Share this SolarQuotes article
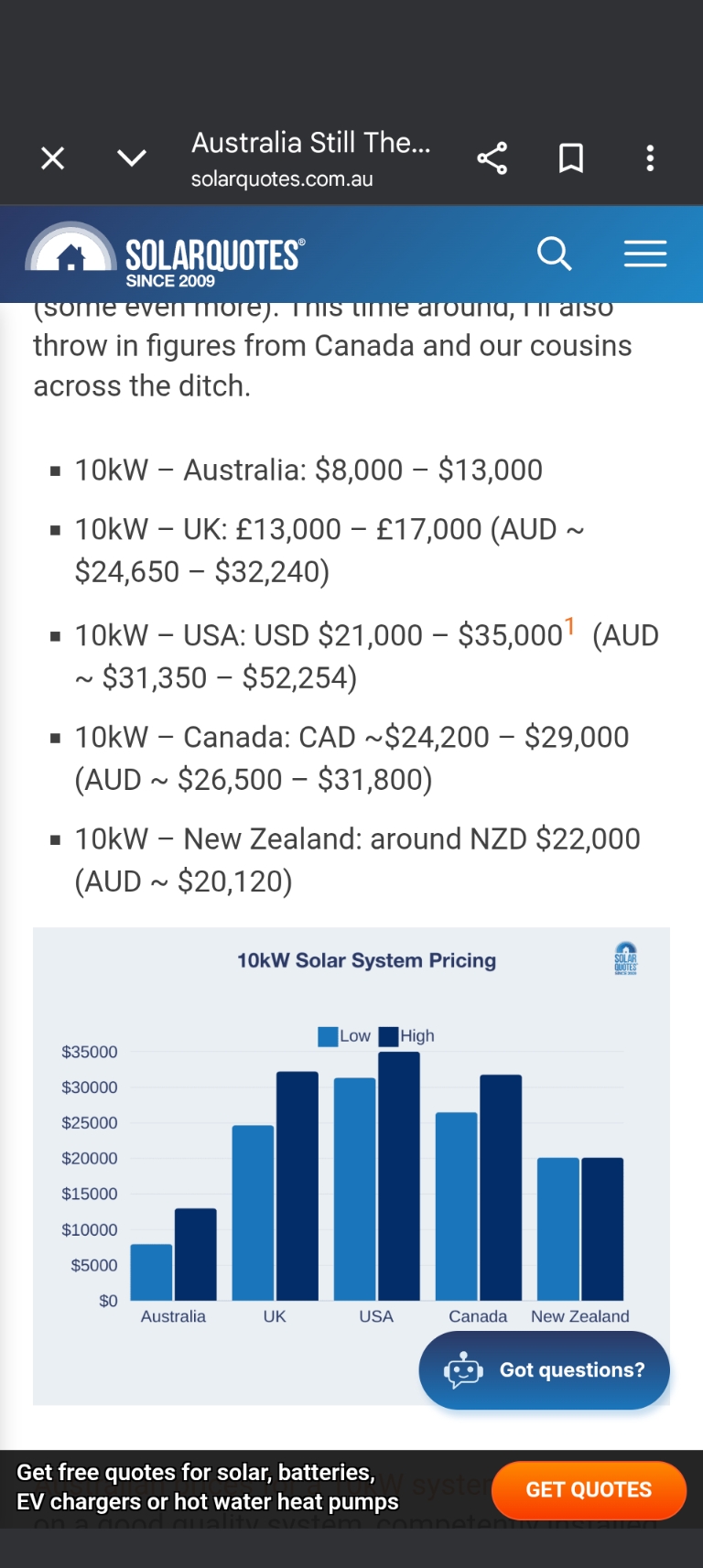Screen dimensions: 703x1568 (492, 158)
